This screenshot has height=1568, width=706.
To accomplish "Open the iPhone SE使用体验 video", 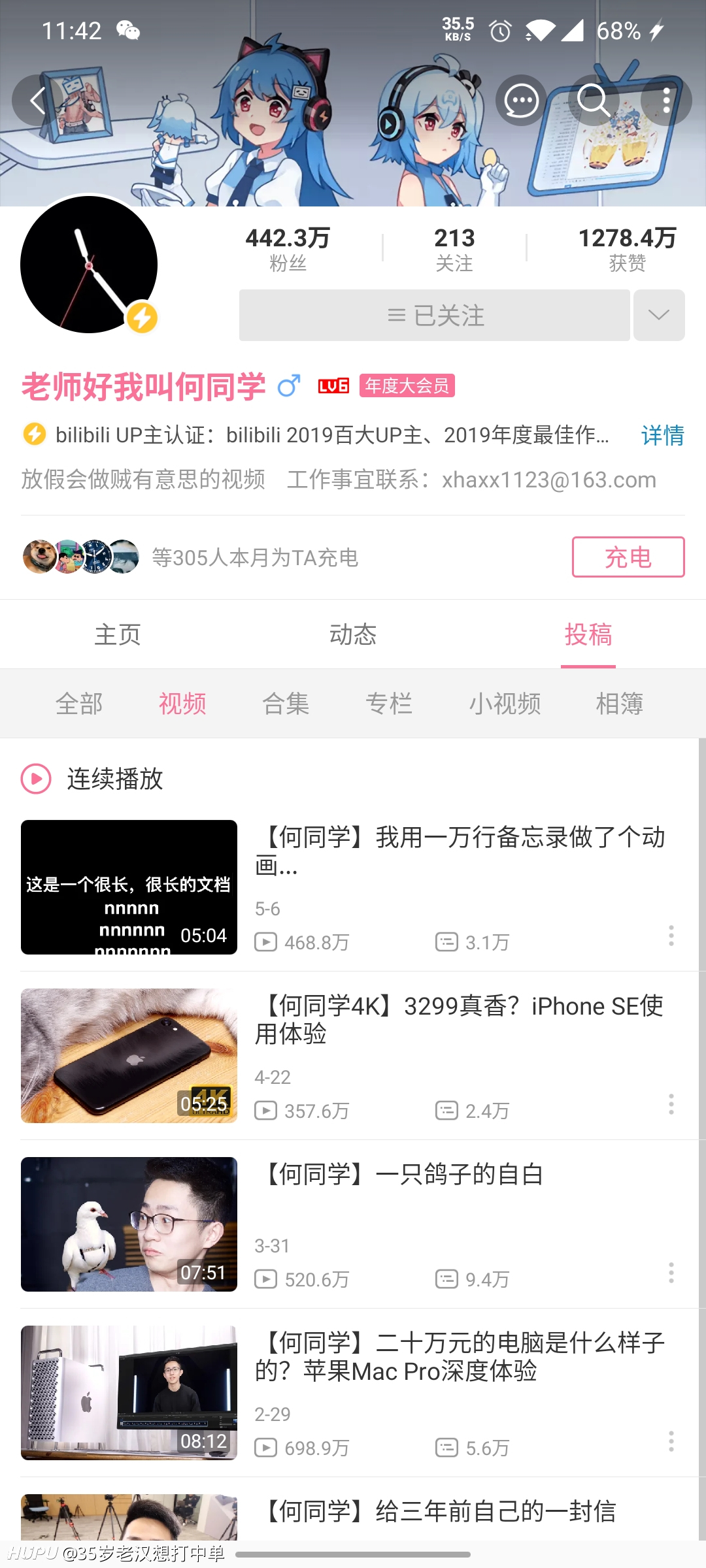I will 353,1056.
